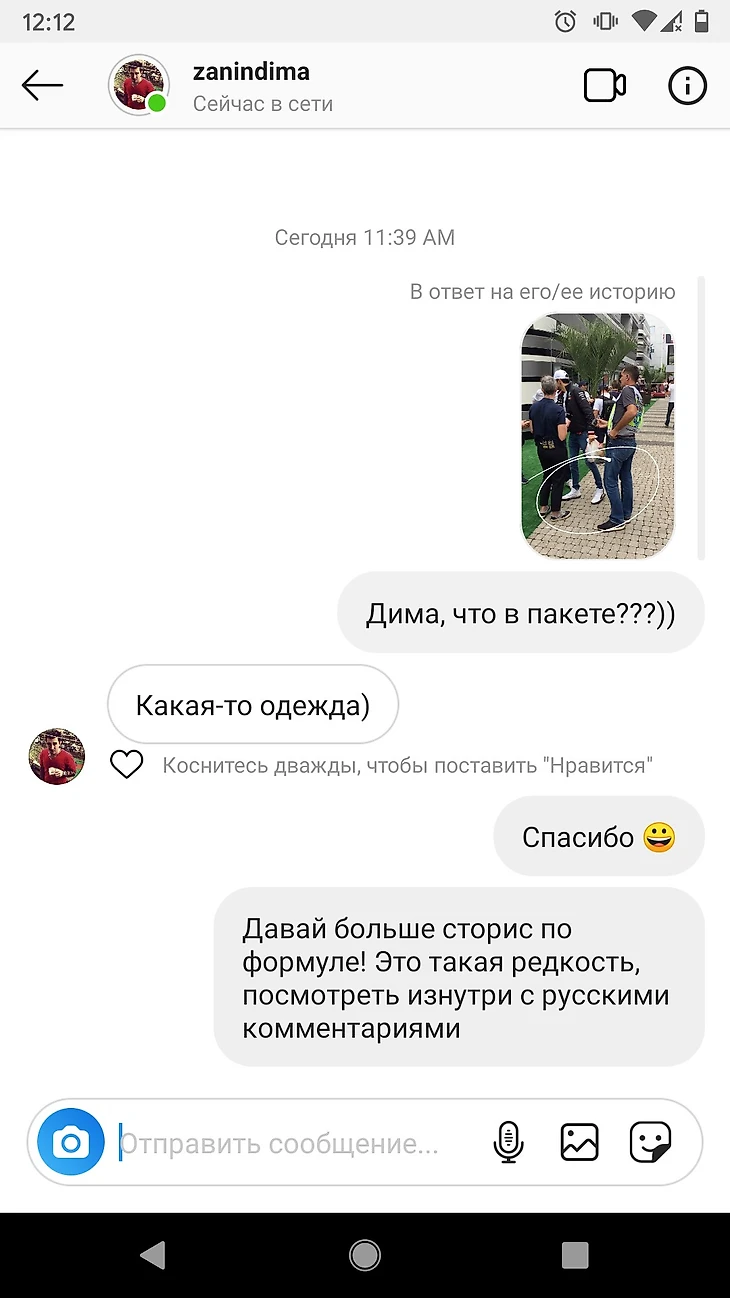Screen dimensions: 730x1298
Task: Tap the system back button
Action: 153,1255
